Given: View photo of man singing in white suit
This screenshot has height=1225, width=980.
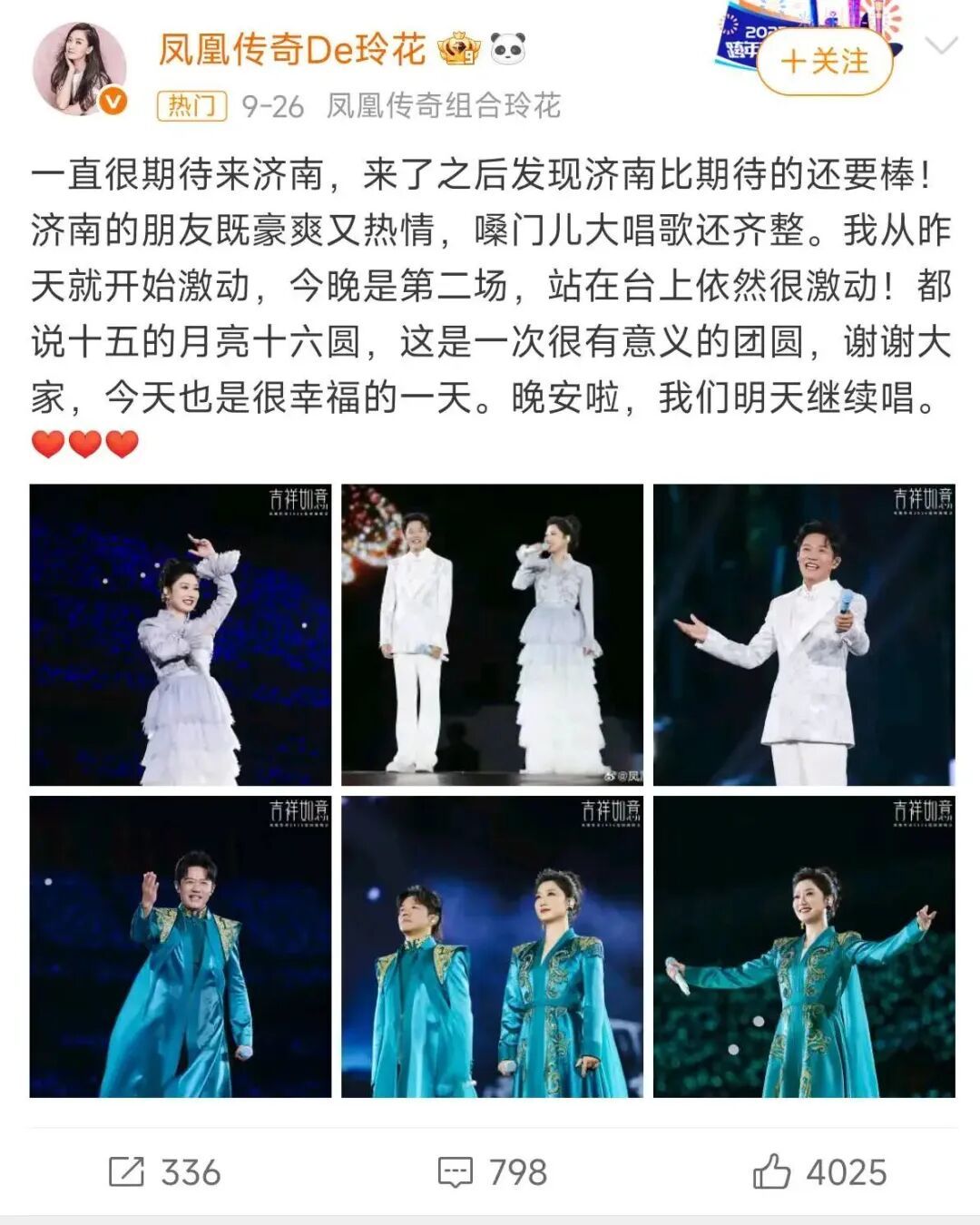Looking at the screenshot, I should coord(804,635).
